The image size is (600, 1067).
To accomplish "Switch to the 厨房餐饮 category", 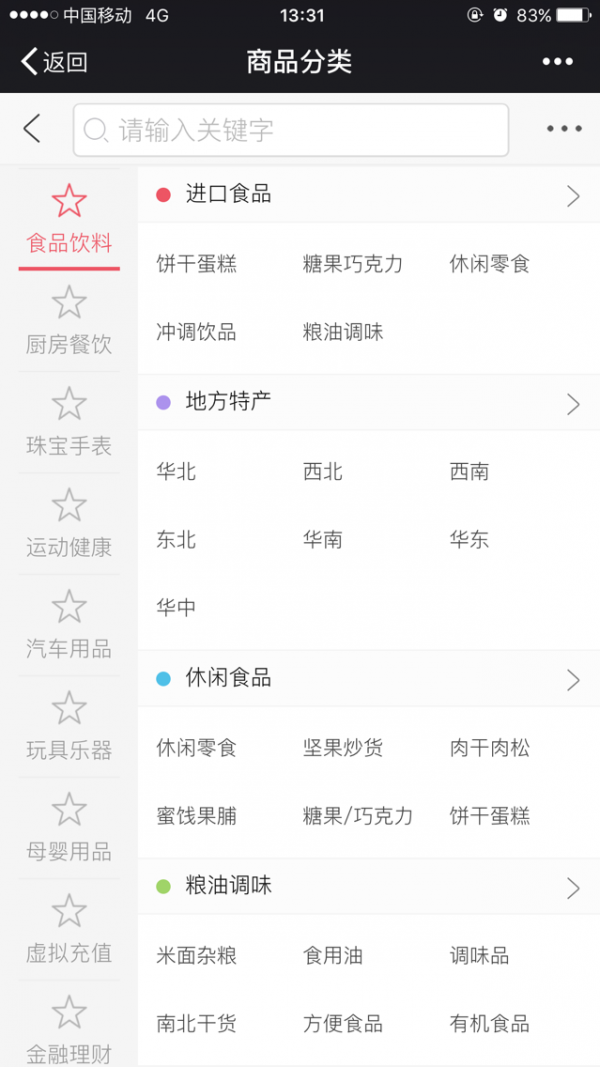I will coord(69,322).
